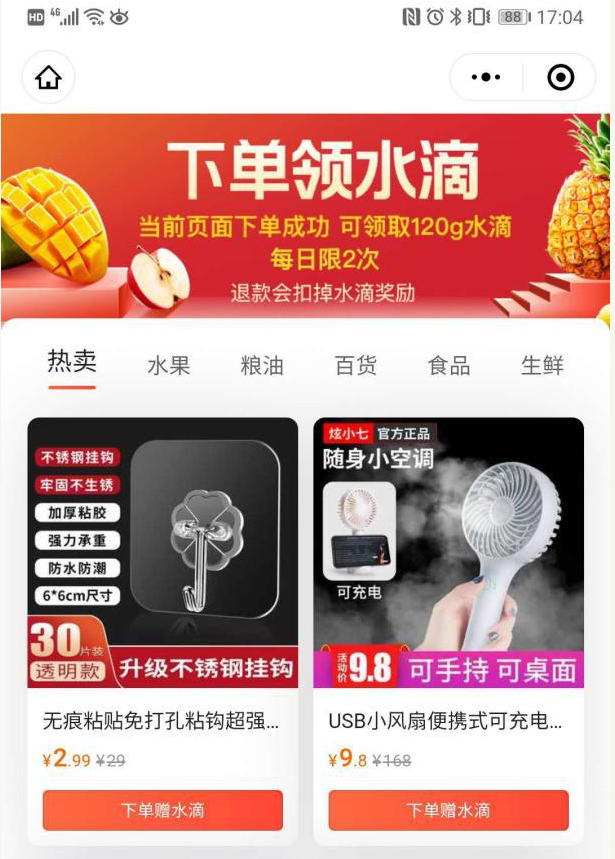
Task: Switch to the 水果 tab
Action: coord(168,365)
